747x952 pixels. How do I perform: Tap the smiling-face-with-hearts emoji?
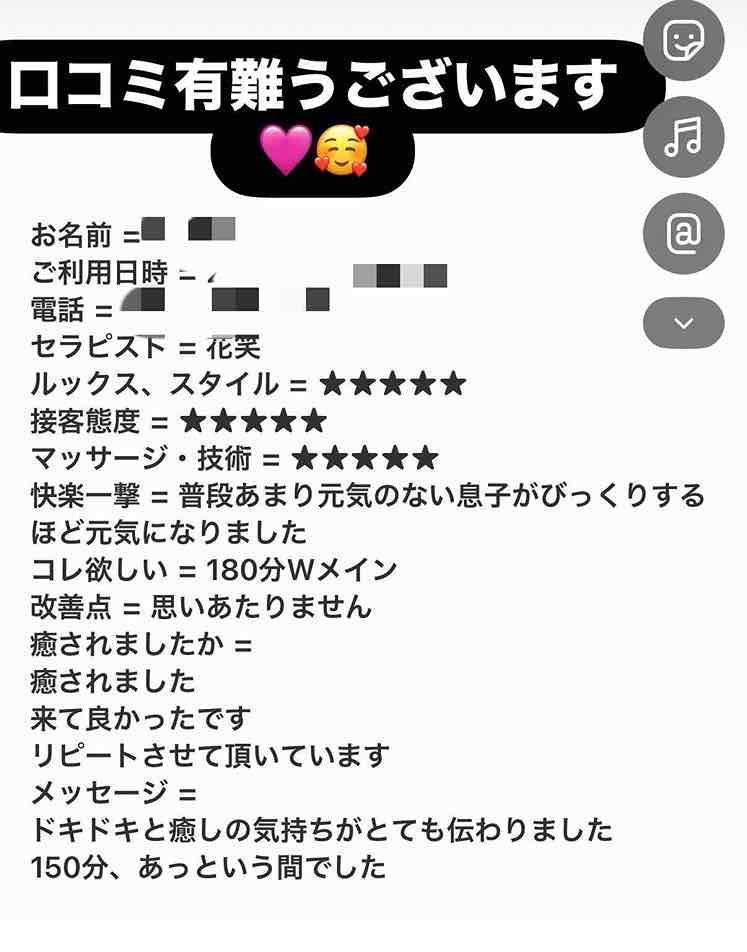pyautogui.click(x=340, y=146)
